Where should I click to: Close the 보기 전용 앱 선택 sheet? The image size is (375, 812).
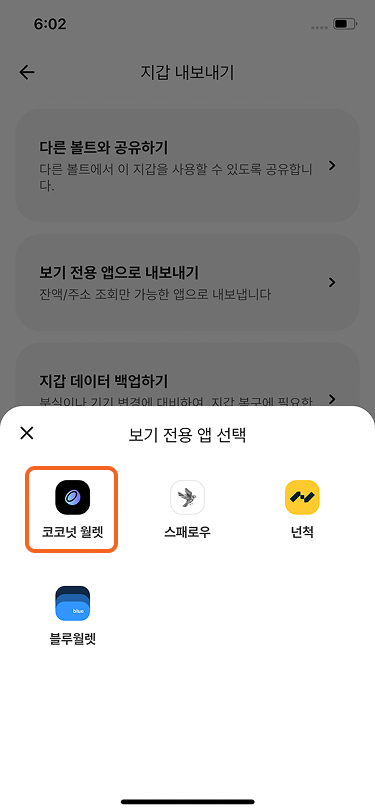26,433
